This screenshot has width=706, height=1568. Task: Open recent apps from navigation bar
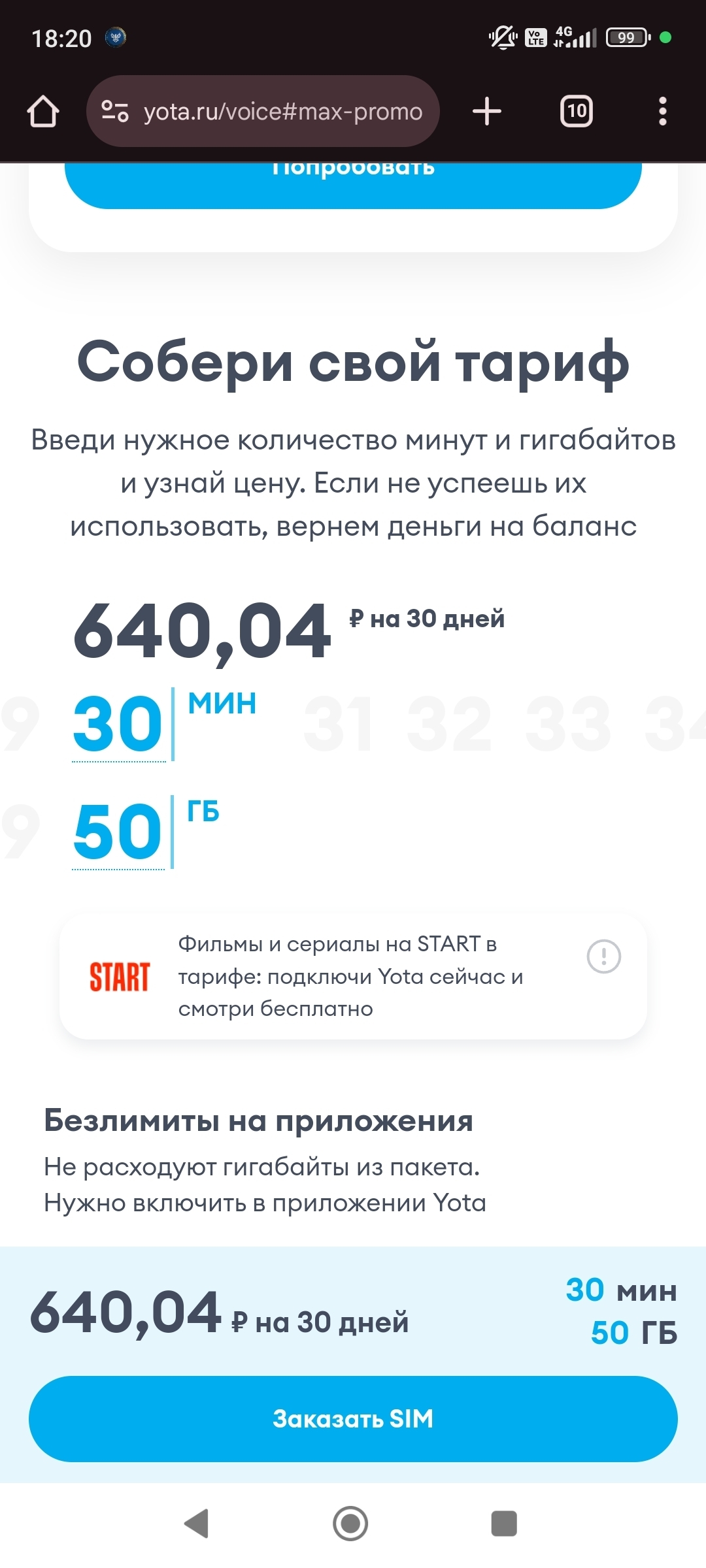[x=504, y=1524]
